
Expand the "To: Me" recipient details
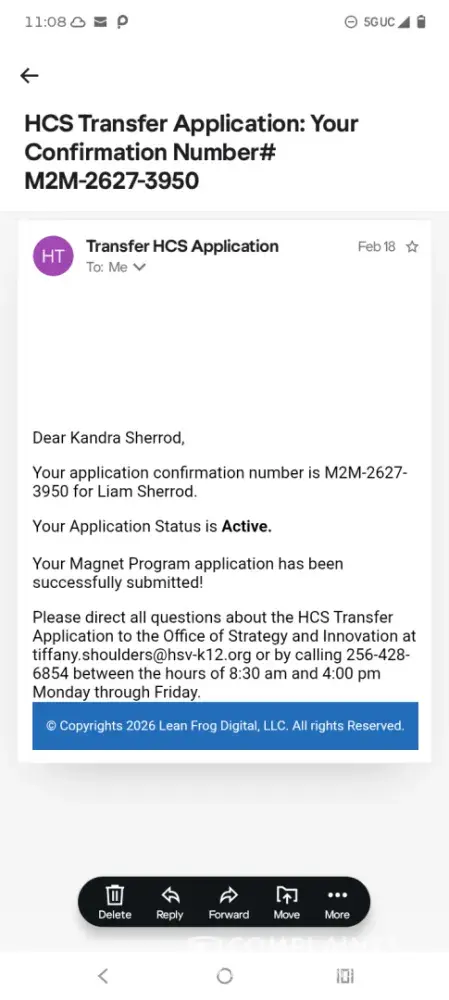[x=116, y=267]
